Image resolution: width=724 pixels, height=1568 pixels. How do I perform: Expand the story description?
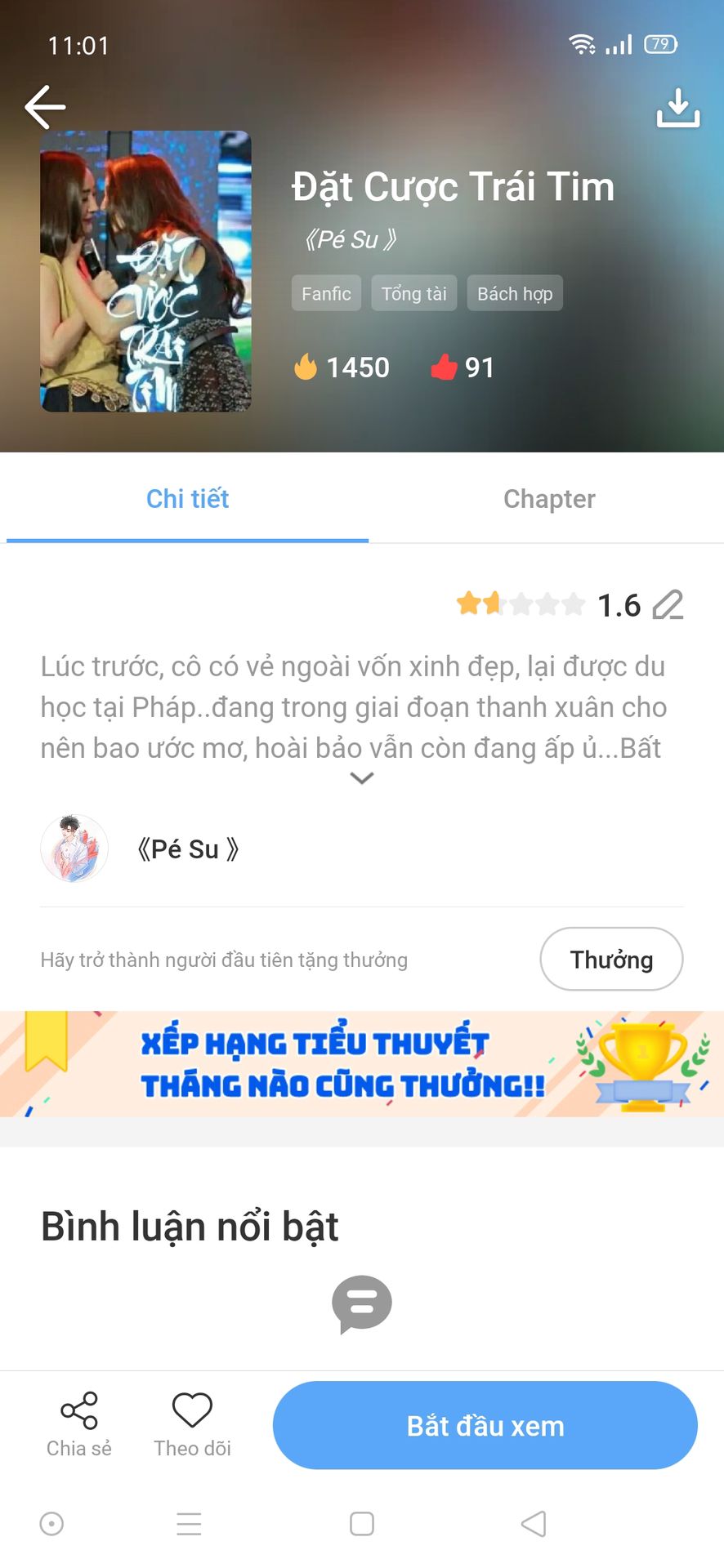point(361,778)
